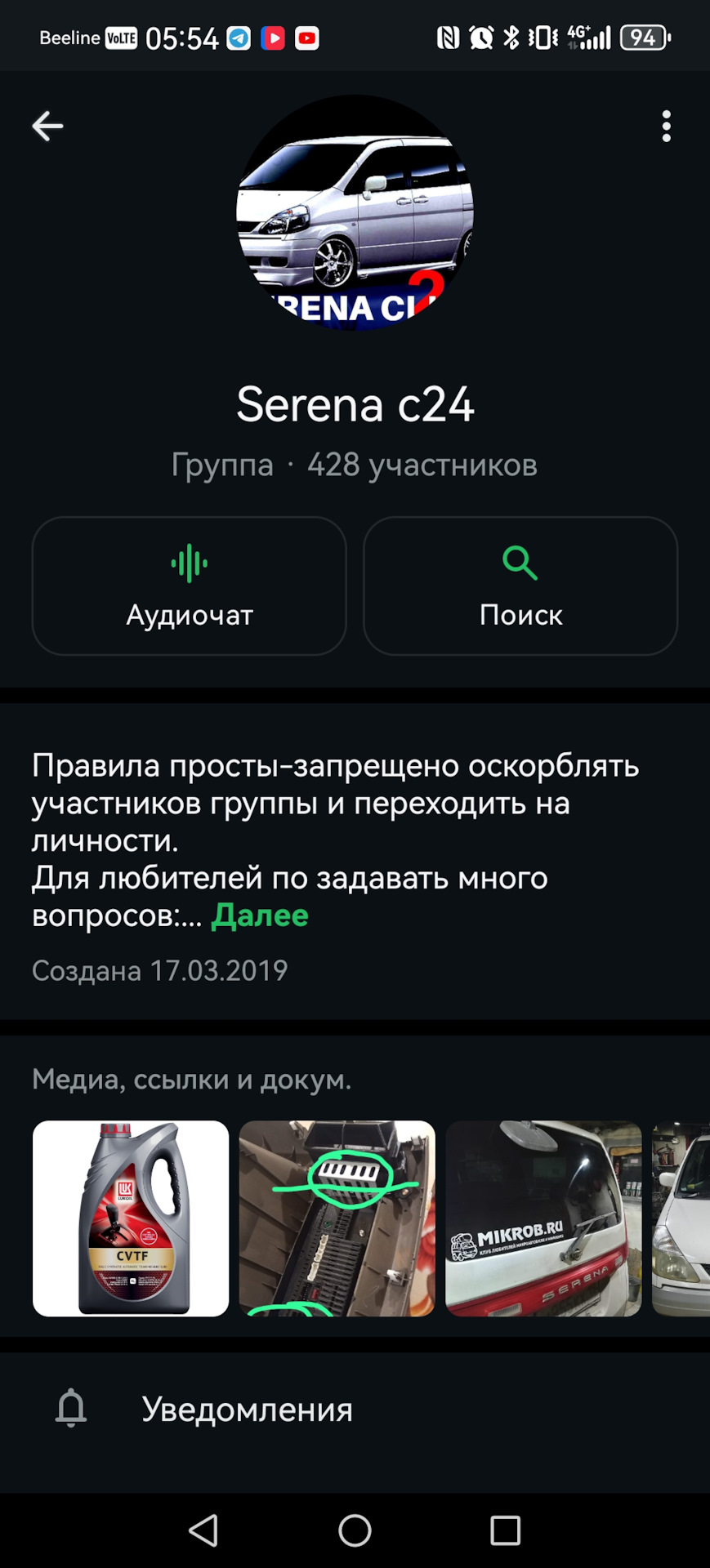Viewport: 710px width, 1568px height.
Task: Check battery level at 94 percent
Action: point(642,38)
